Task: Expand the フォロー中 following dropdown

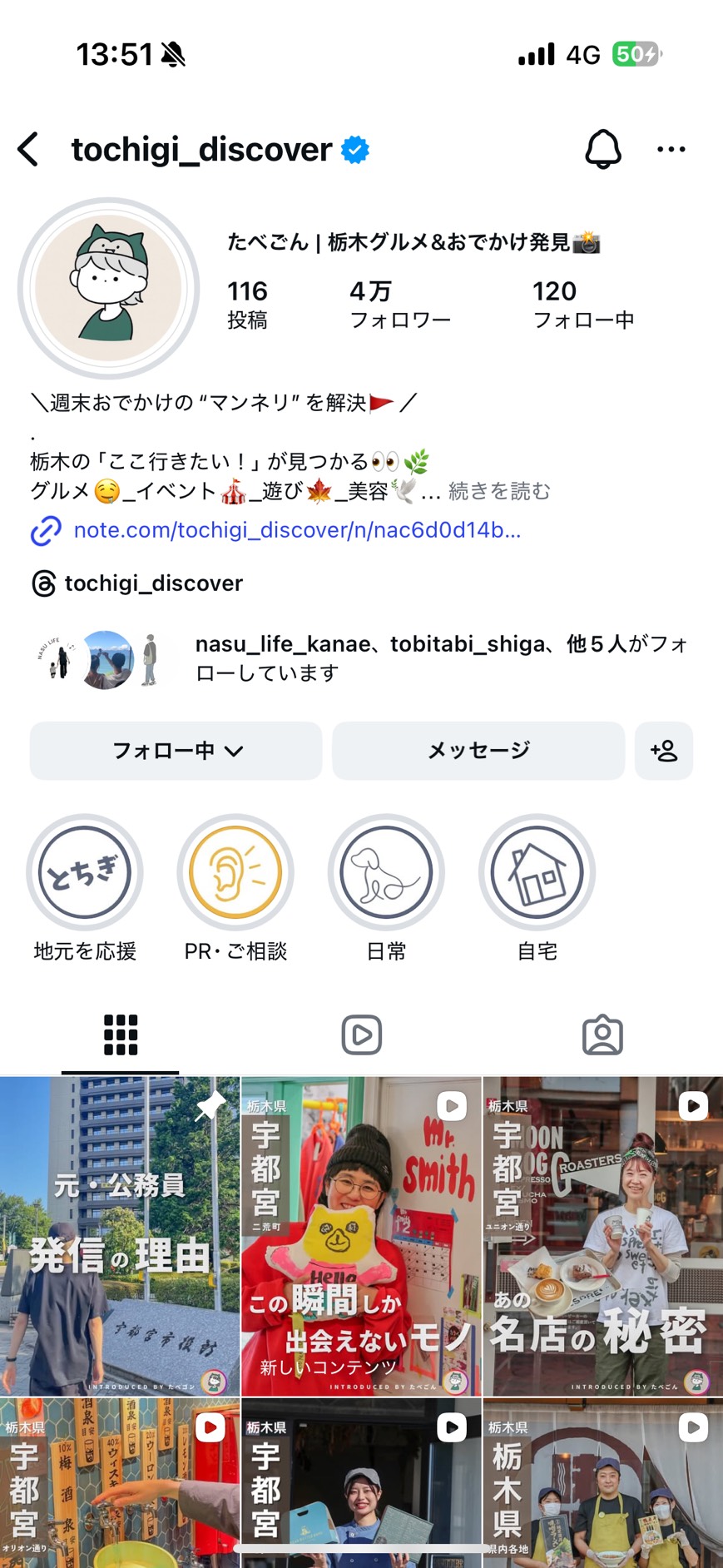Action: (176, 751)
